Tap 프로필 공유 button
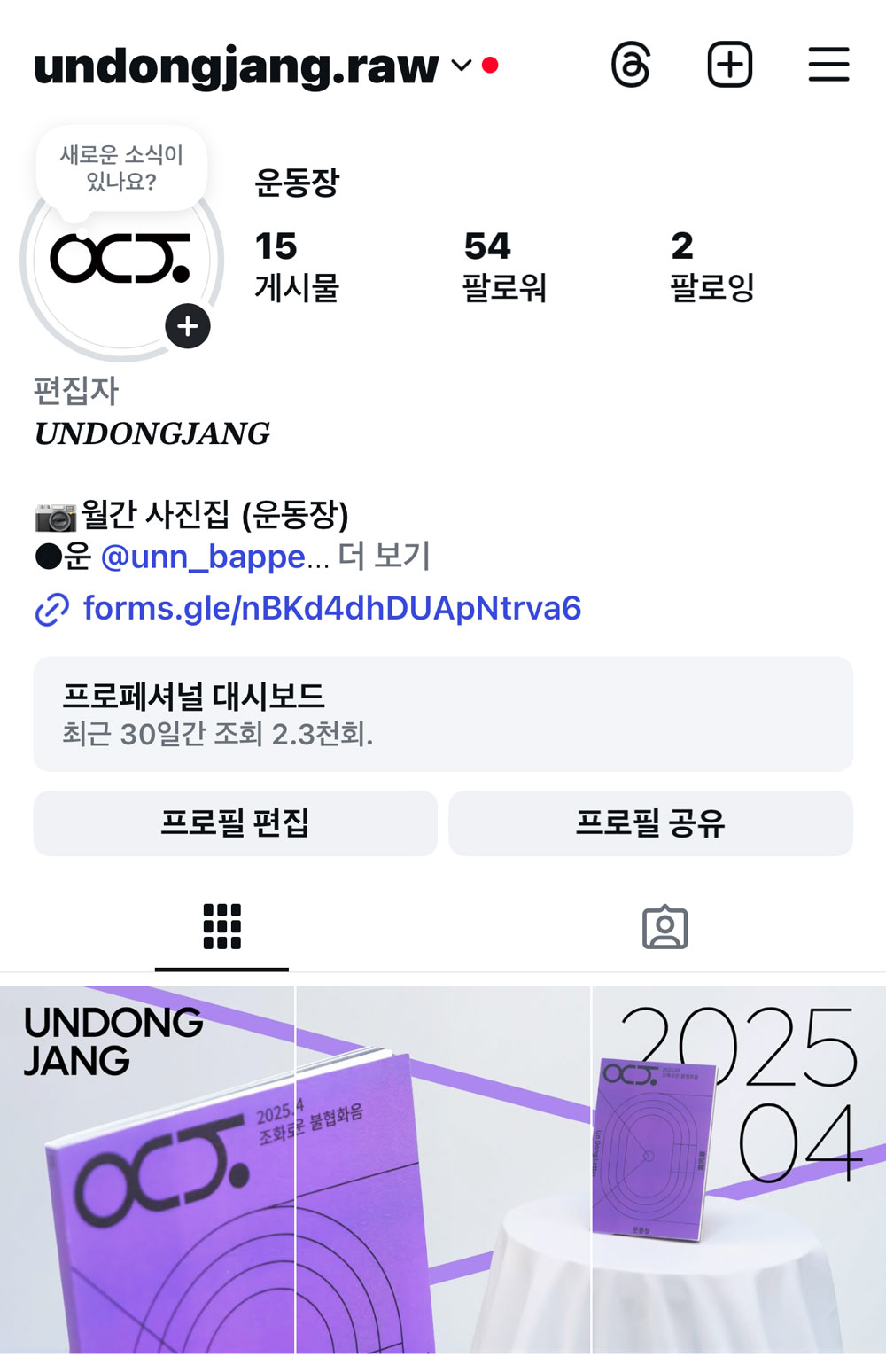 coord(650,822)
